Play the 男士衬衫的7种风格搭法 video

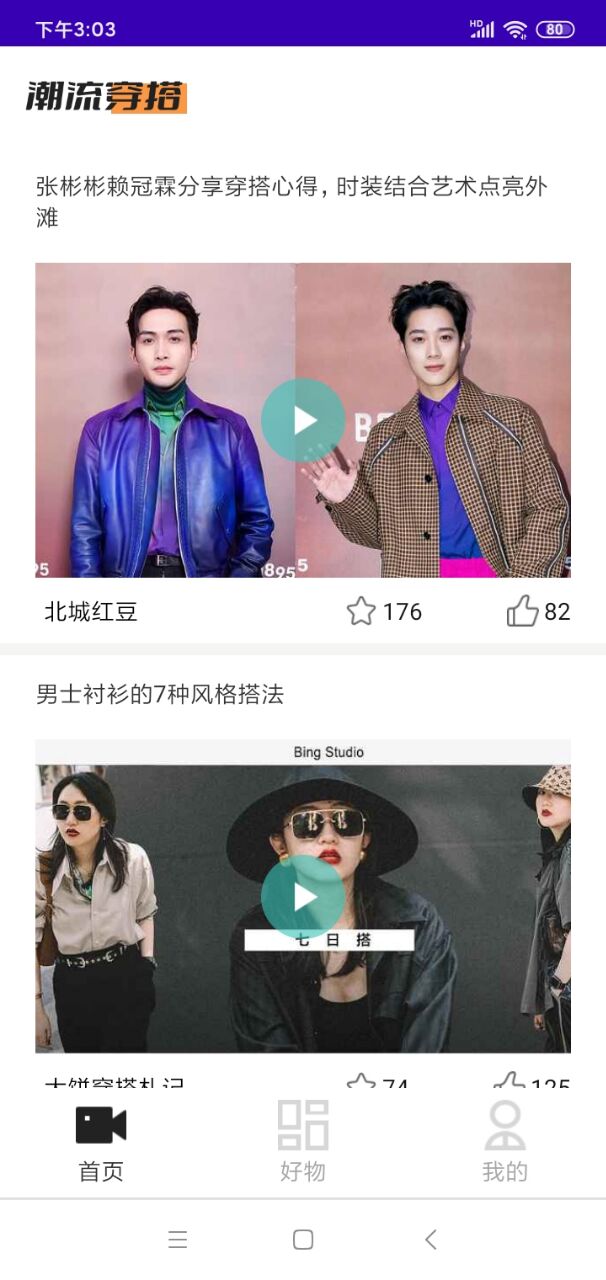303,897
